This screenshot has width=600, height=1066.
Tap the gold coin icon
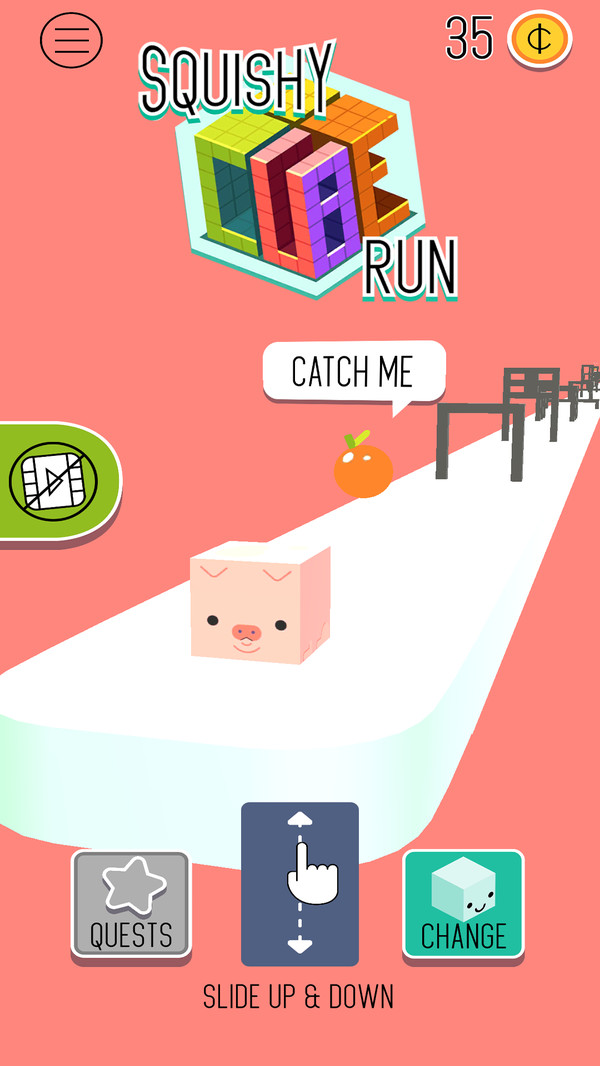tap(539, 40)
